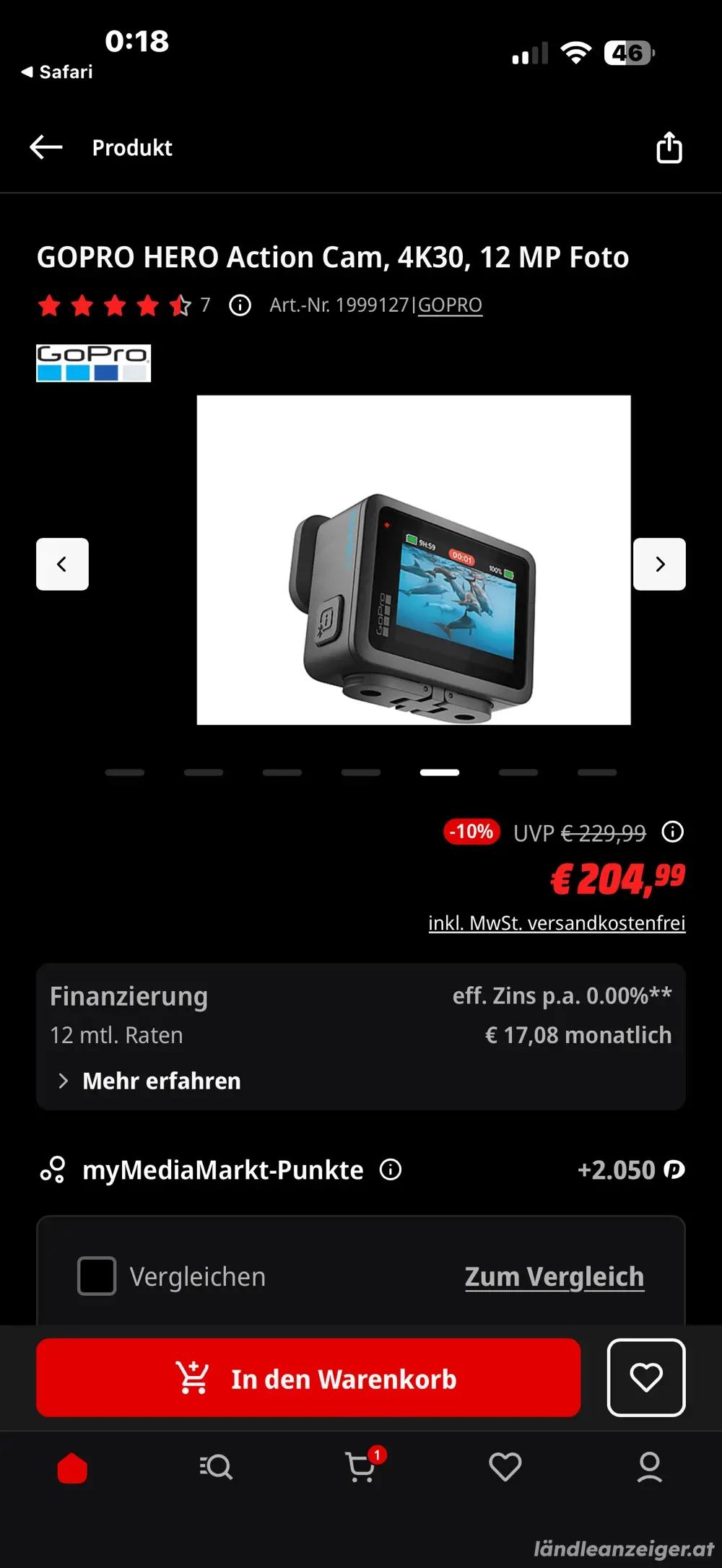
Task: Tap In den Warenkorb button
Action: [x=308, y=1378]
